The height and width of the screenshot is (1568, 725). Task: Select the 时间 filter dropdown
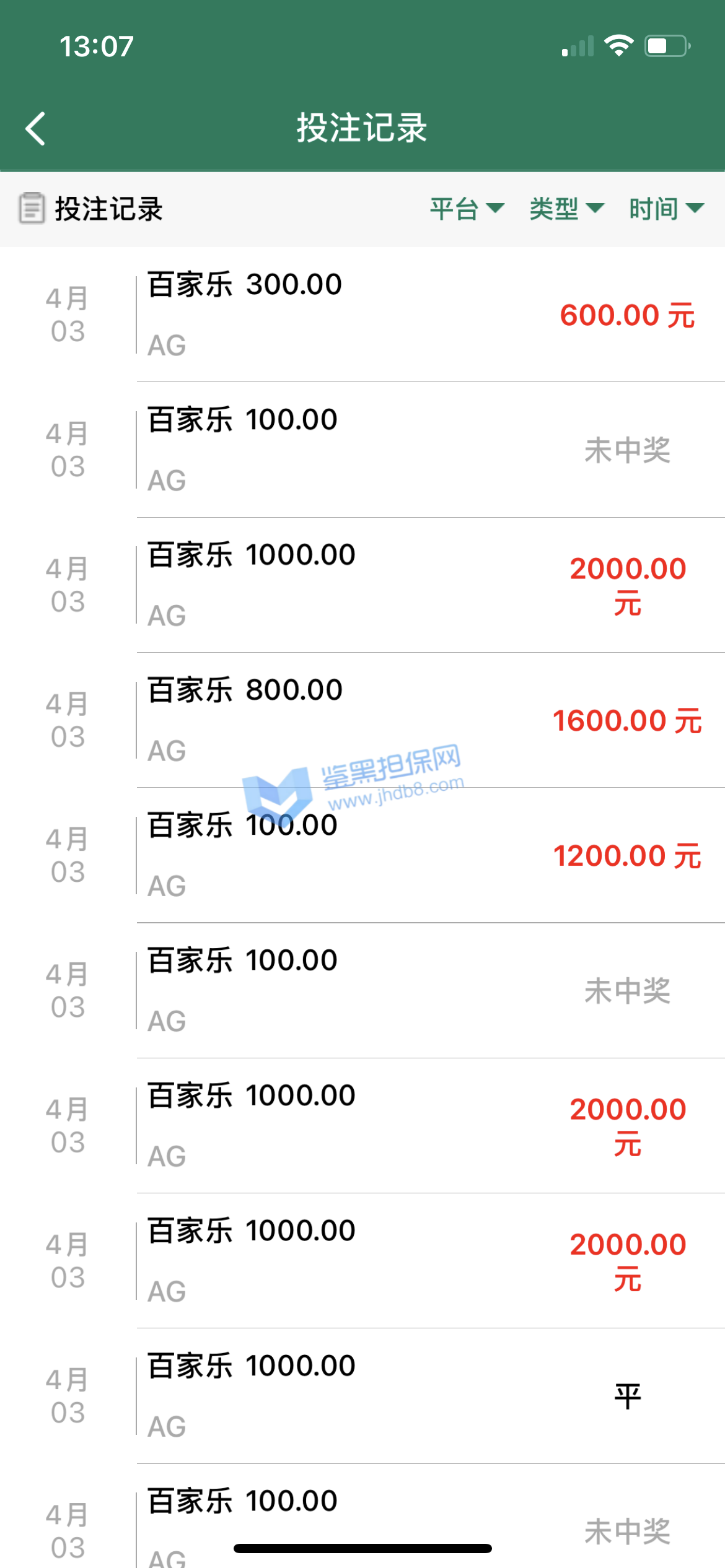(666, 209)
